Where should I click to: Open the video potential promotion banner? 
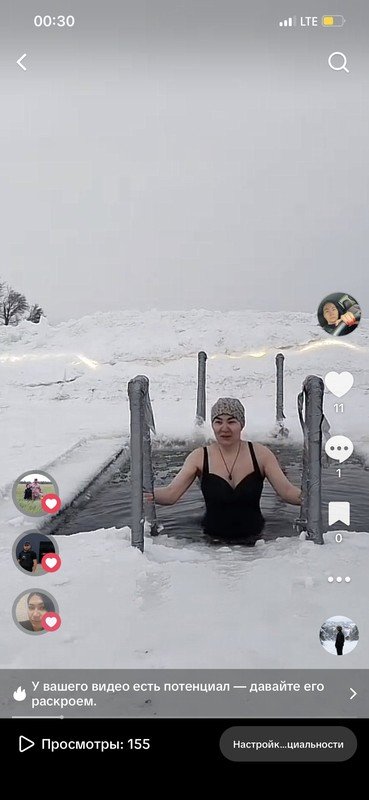pyautogui.click(x=185, y=693)
